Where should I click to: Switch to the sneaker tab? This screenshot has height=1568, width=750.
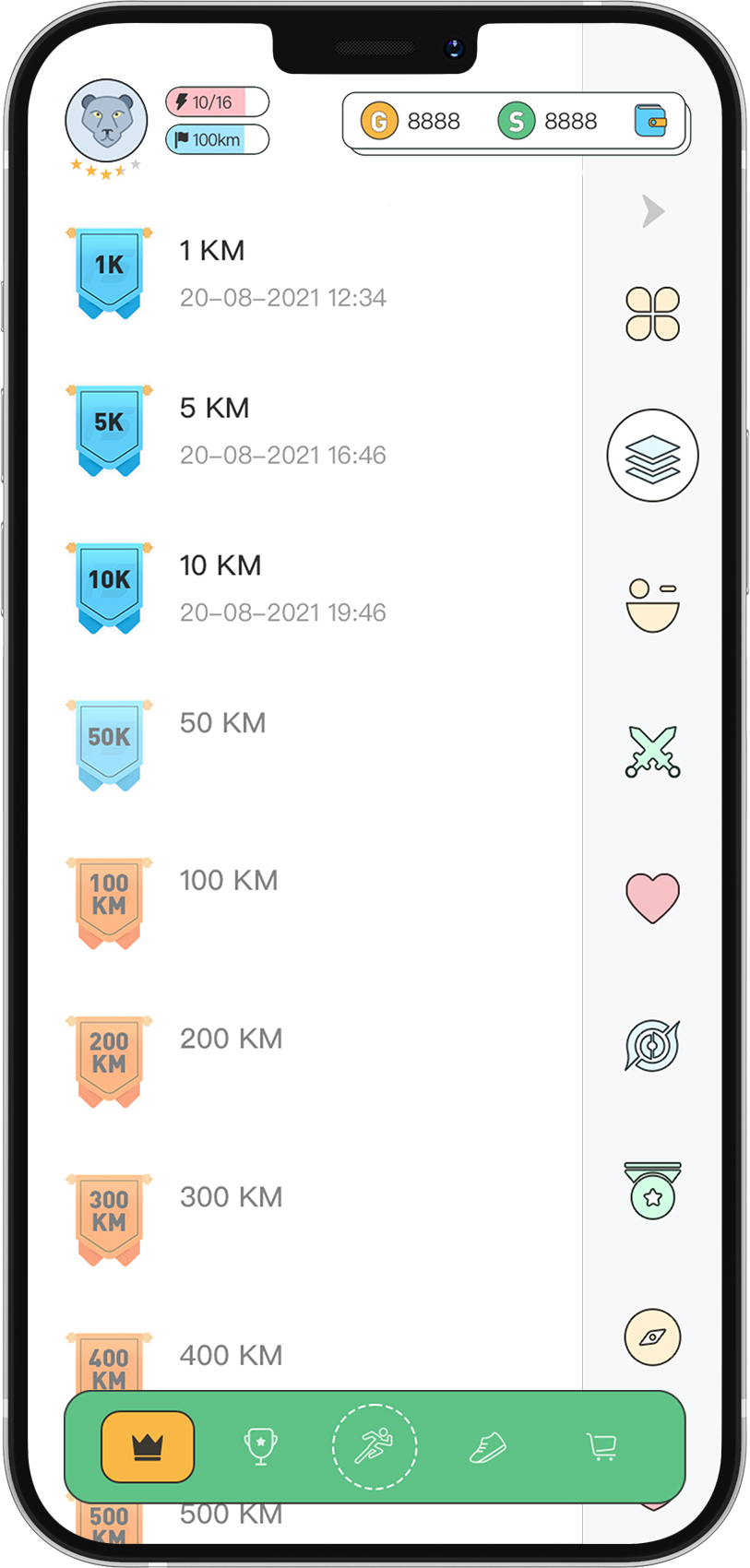point(488,1447)
